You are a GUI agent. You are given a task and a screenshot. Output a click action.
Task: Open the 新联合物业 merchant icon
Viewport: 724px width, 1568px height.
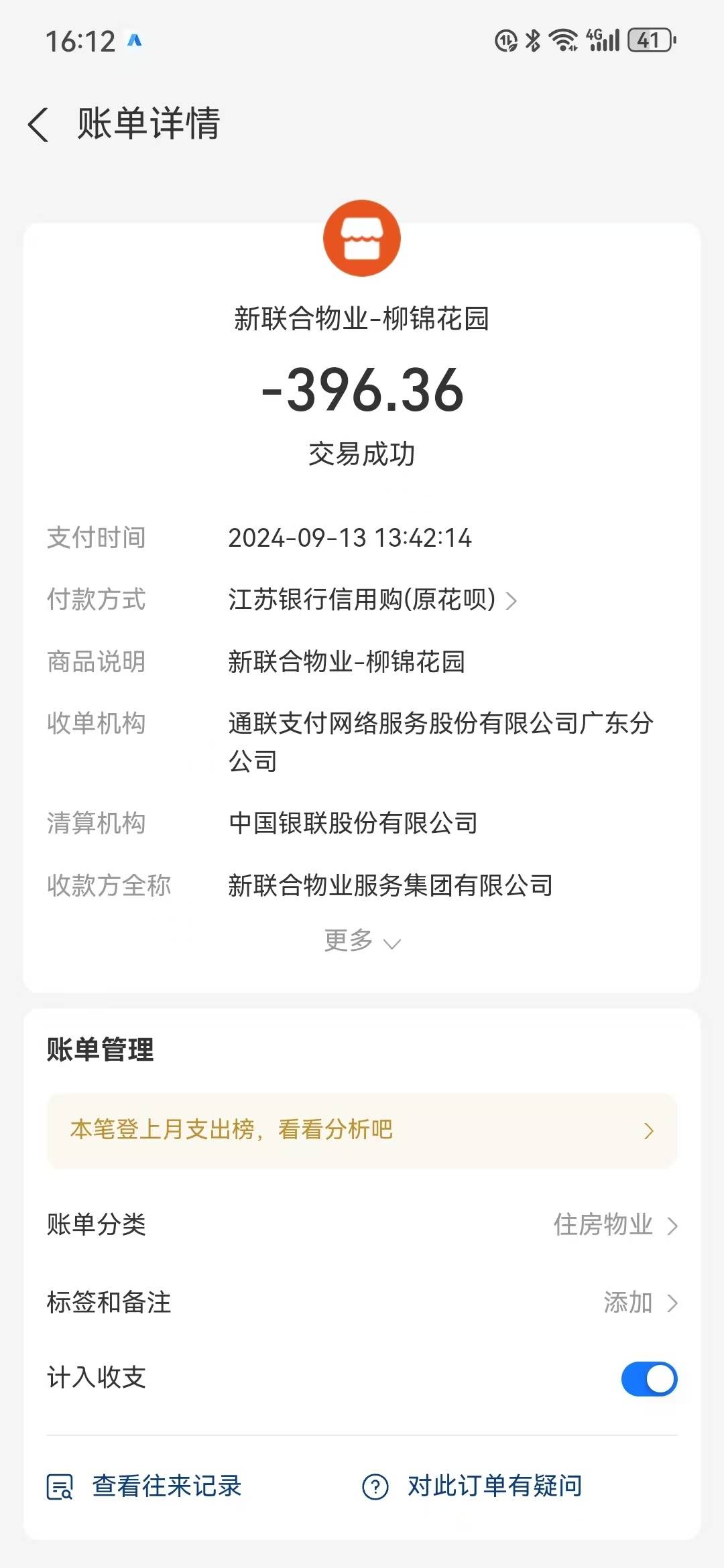pyautogui.click(x=362, y=239)
